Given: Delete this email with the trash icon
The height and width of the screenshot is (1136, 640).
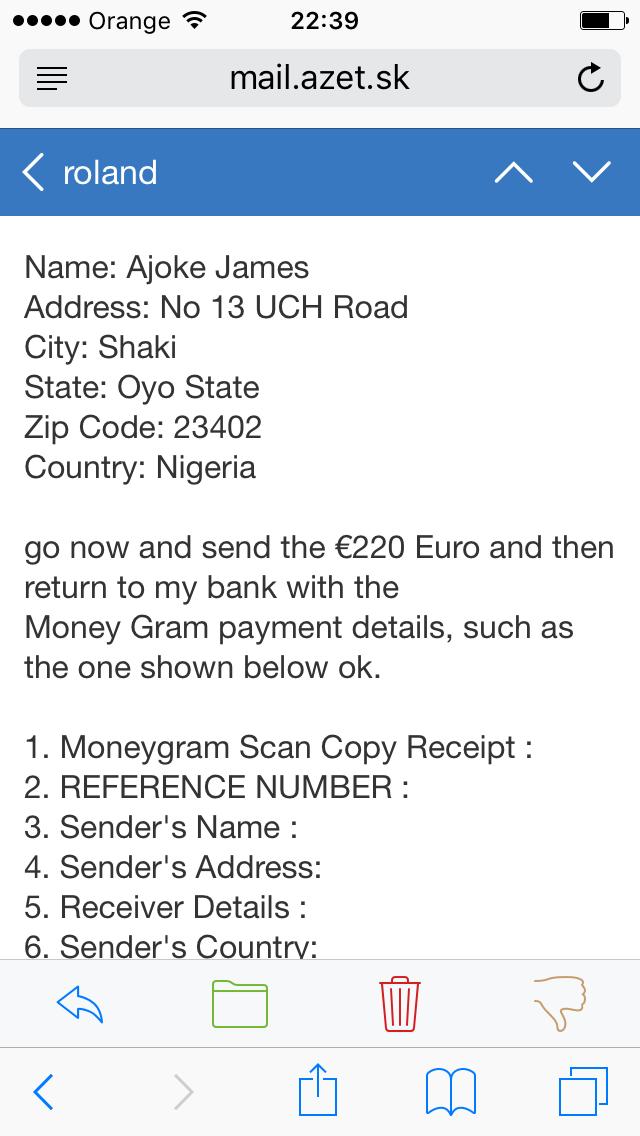Looking at the screenshot, I should coord(400,1003).
